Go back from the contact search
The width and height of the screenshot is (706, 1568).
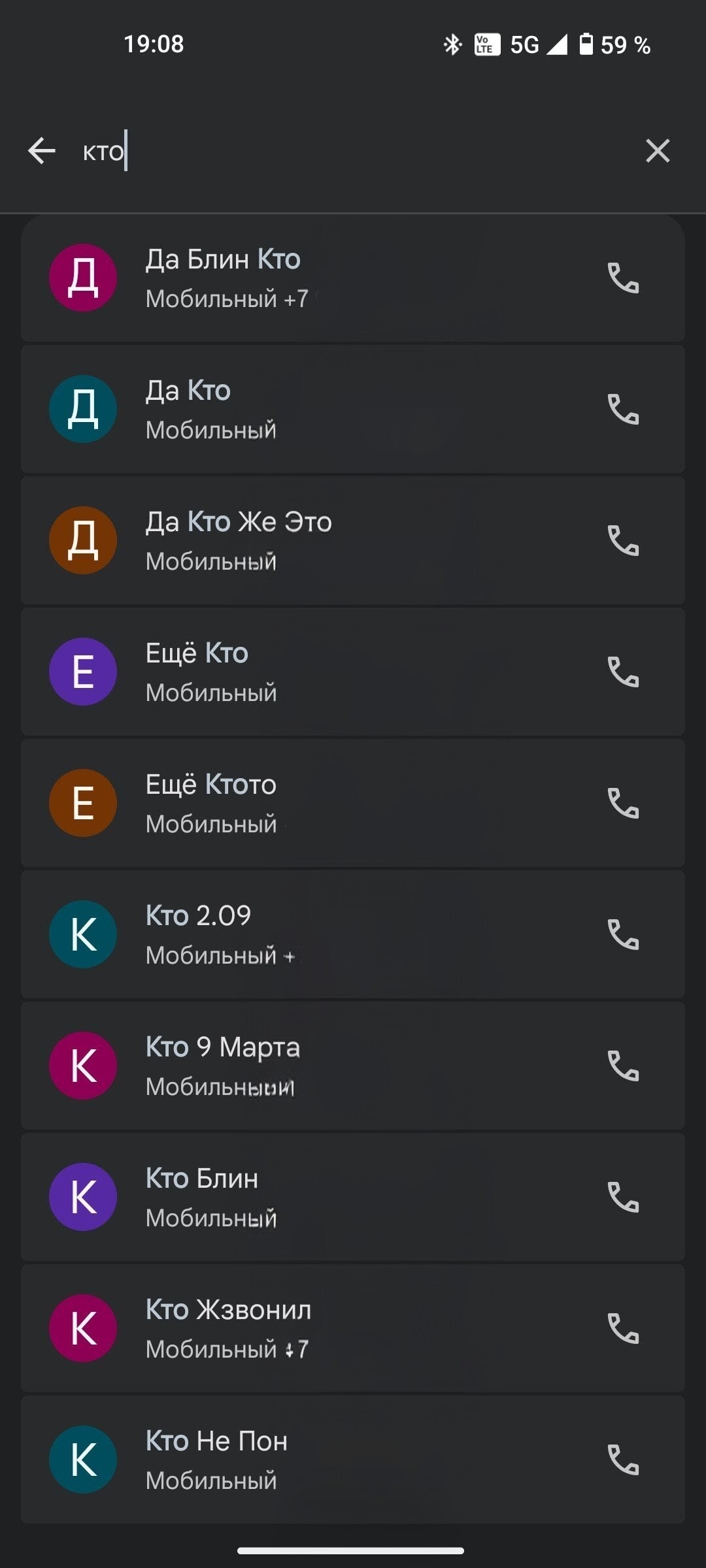(x=42, y=151)
